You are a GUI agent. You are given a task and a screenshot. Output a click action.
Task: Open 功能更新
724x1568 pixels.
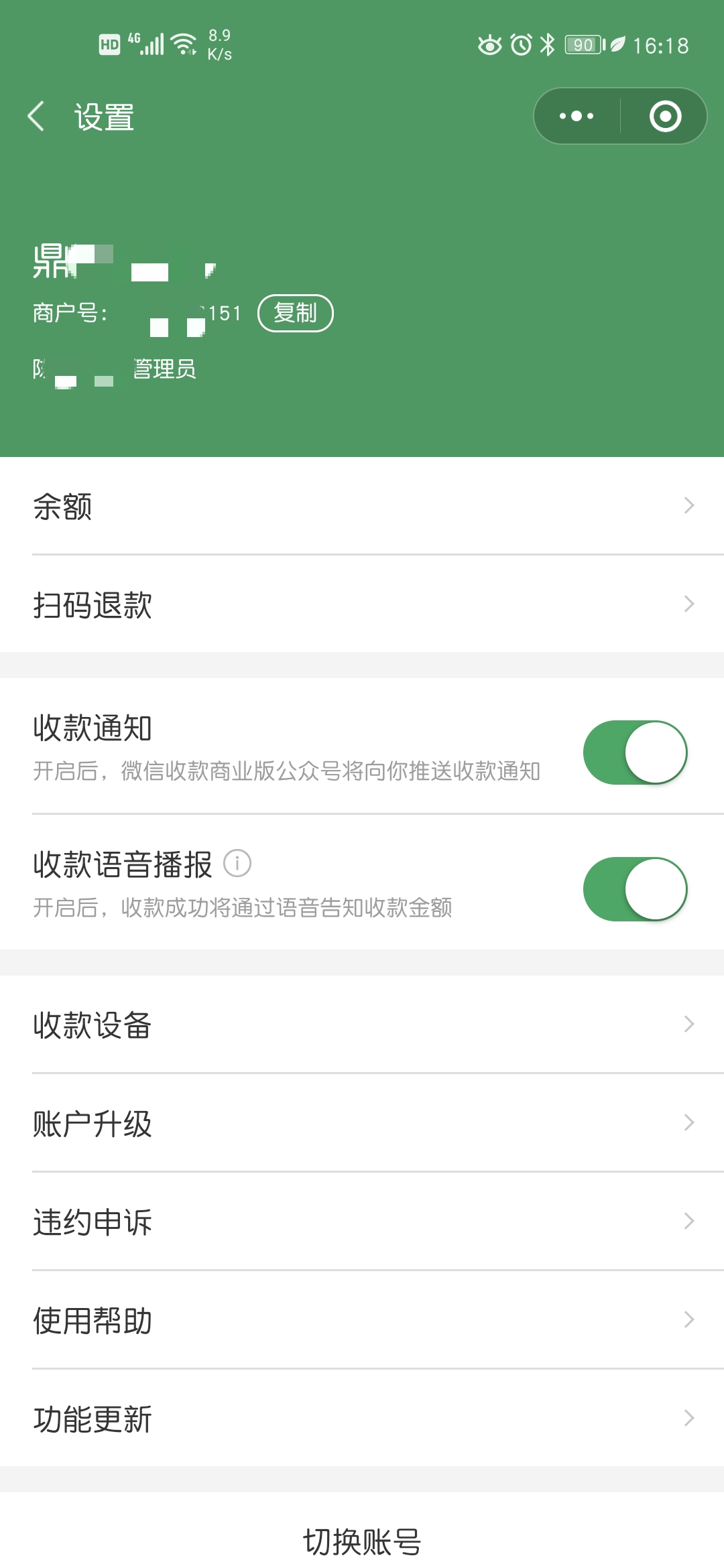pyautogui.click(x=362, y=1419)
